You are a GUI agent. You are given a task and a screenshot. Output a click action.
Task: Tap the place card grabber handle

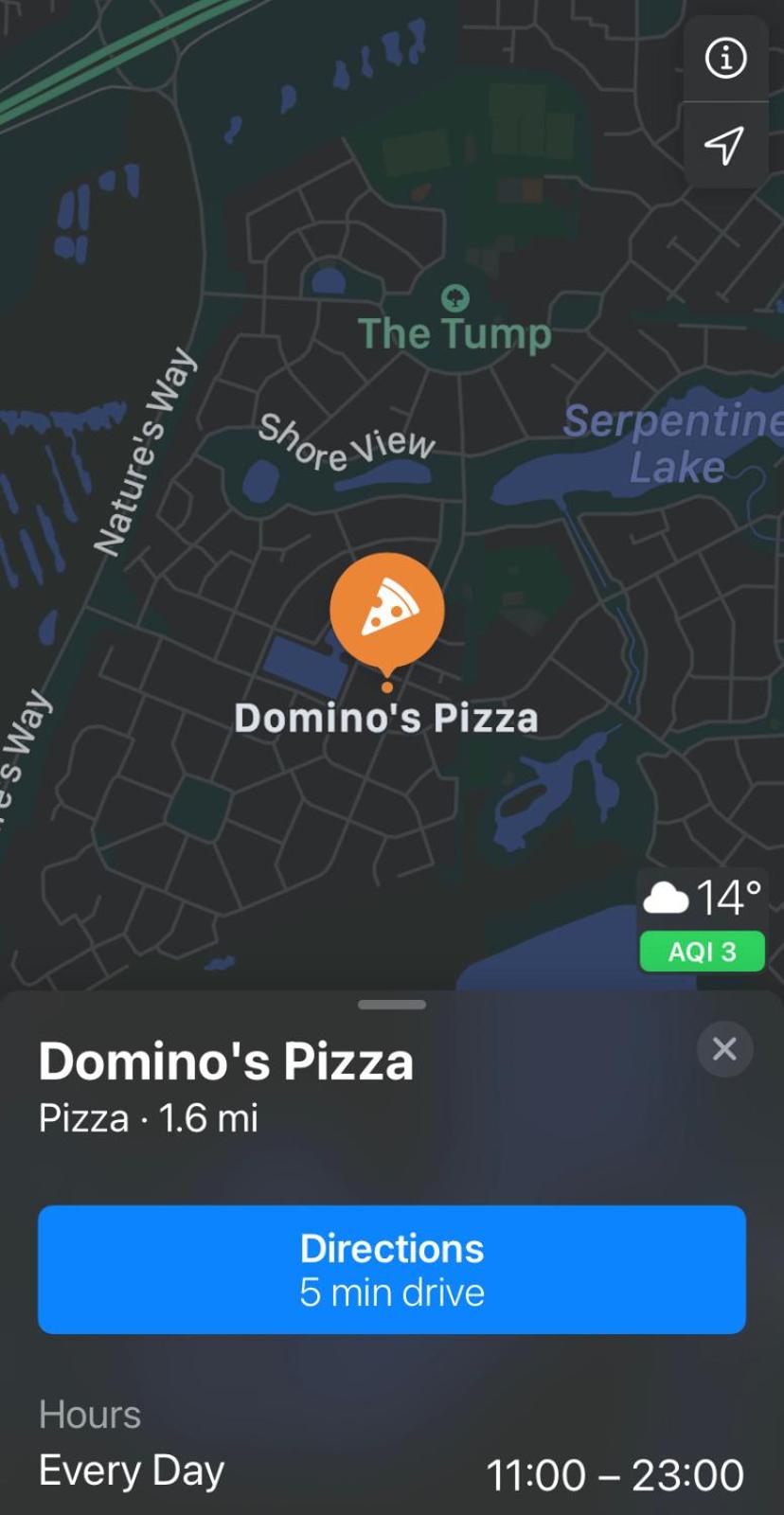392,1005
